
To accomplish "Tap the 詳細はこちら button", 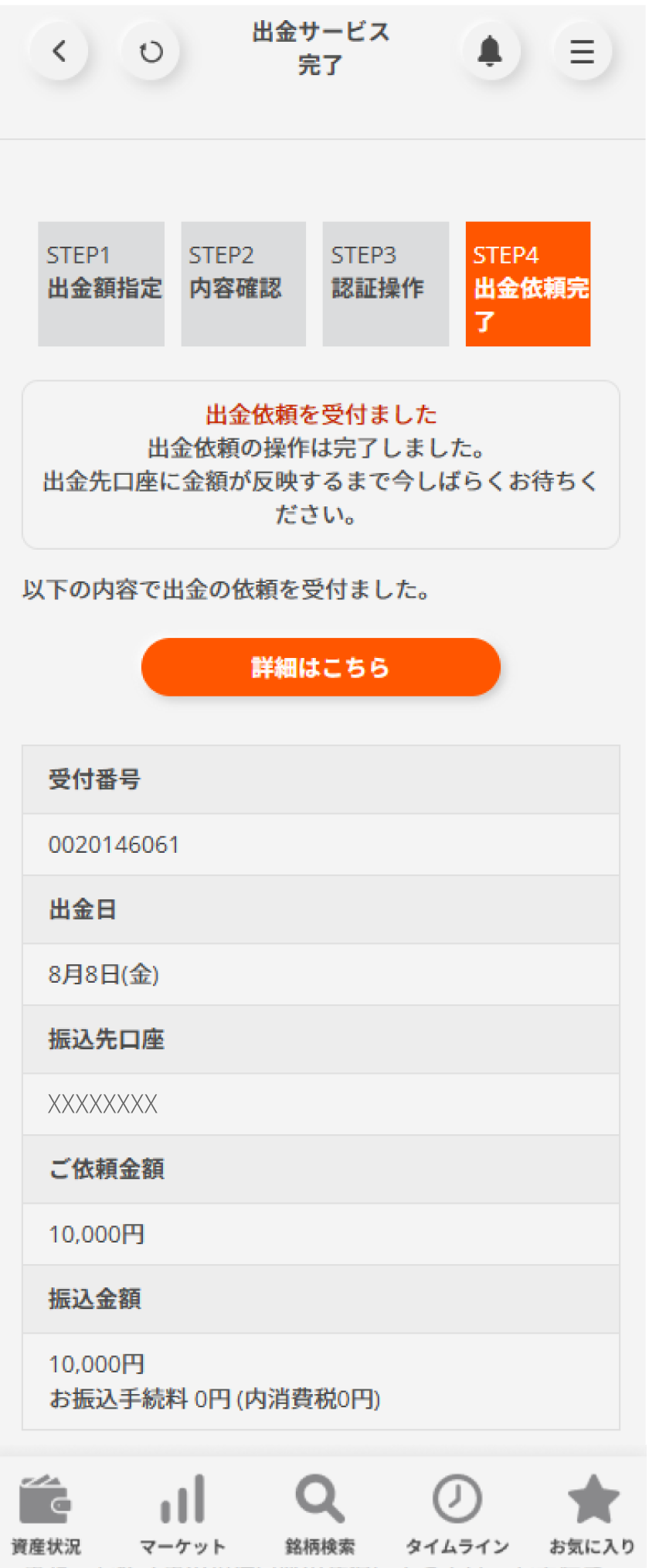I will point(321,666).
